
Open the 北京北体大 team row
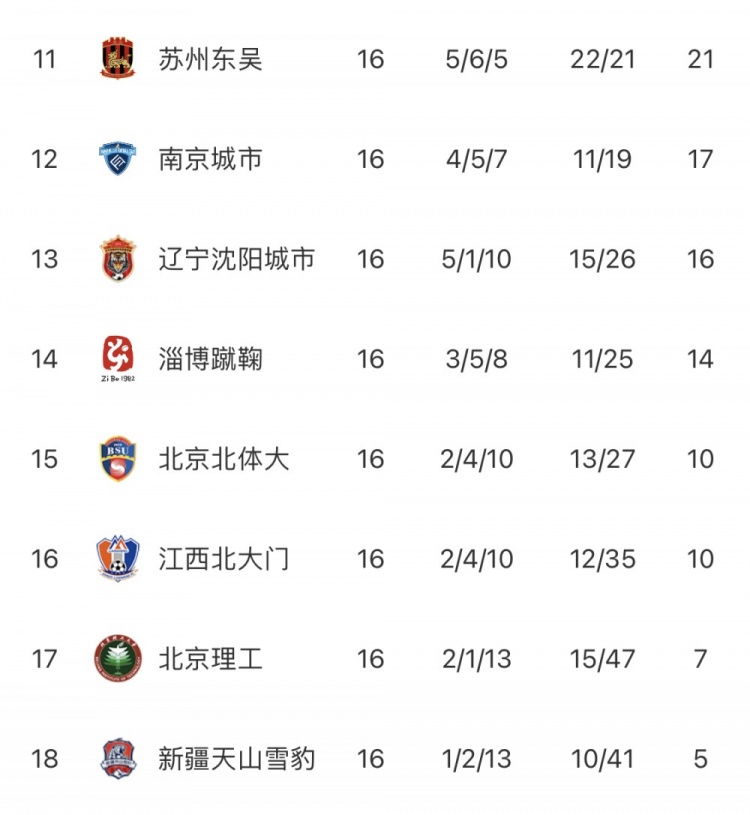point(223,459)
